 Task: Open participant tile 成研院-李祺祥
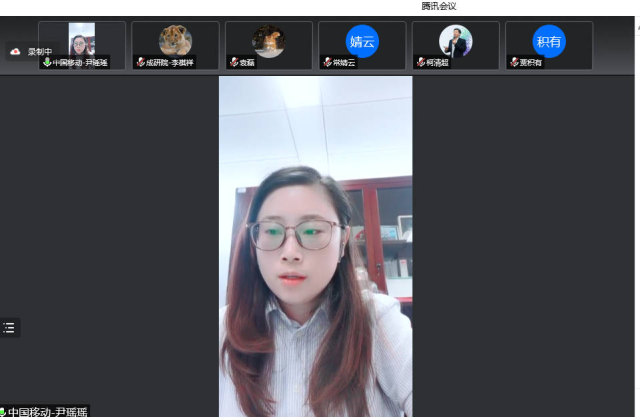(x=175, y=45)
